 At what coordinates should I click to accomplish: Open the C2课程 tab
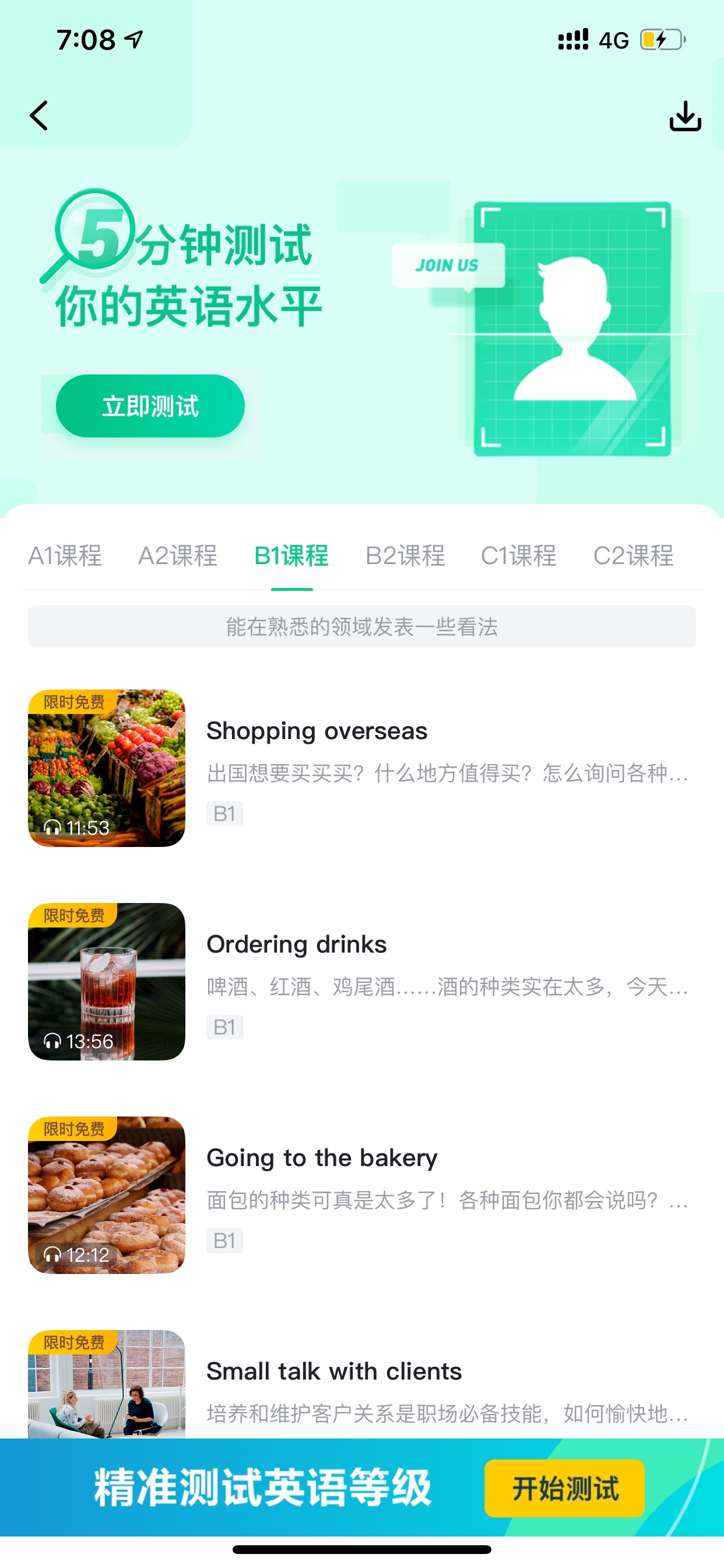click(633, 556)
